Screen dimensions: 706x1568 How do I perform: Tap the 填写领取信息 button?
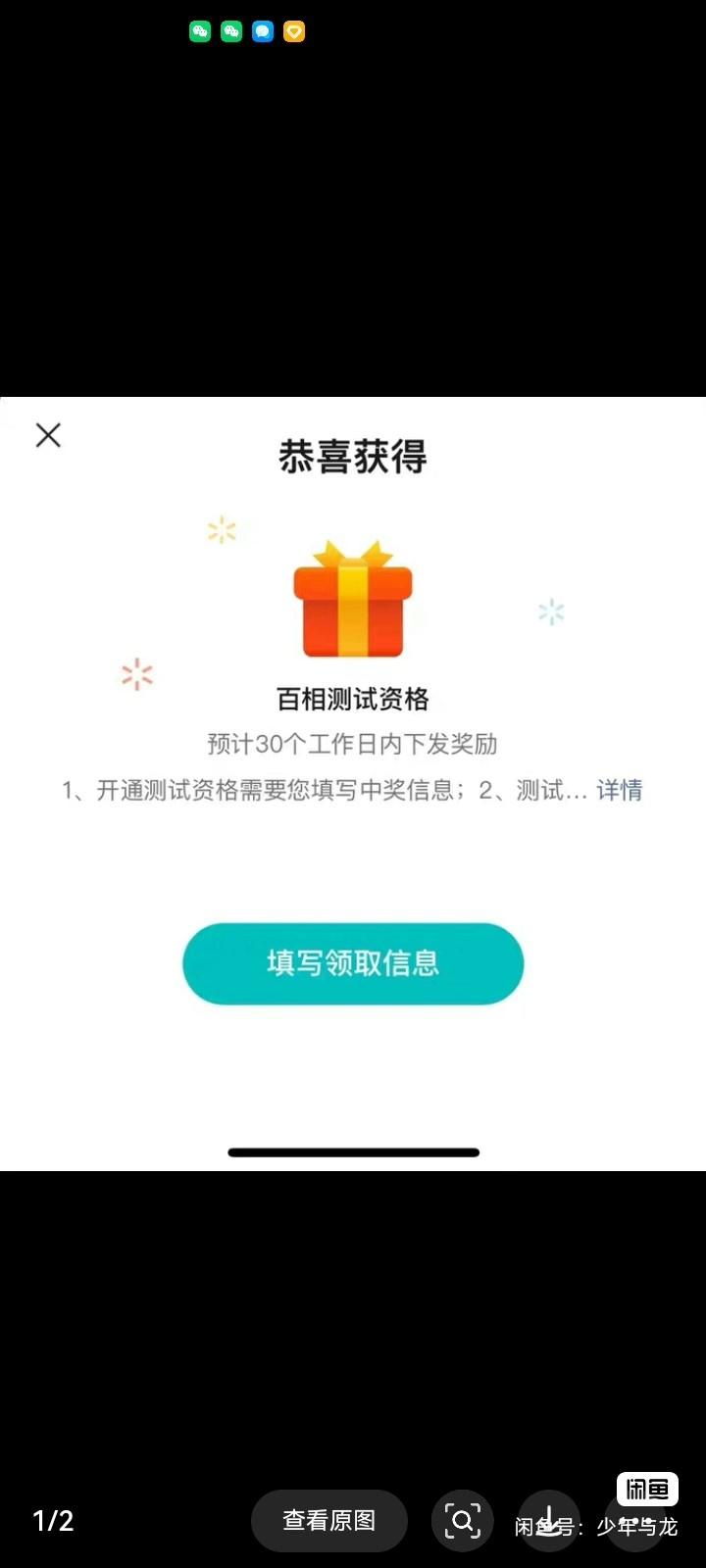pyautogui.click(x=352, y=963)
